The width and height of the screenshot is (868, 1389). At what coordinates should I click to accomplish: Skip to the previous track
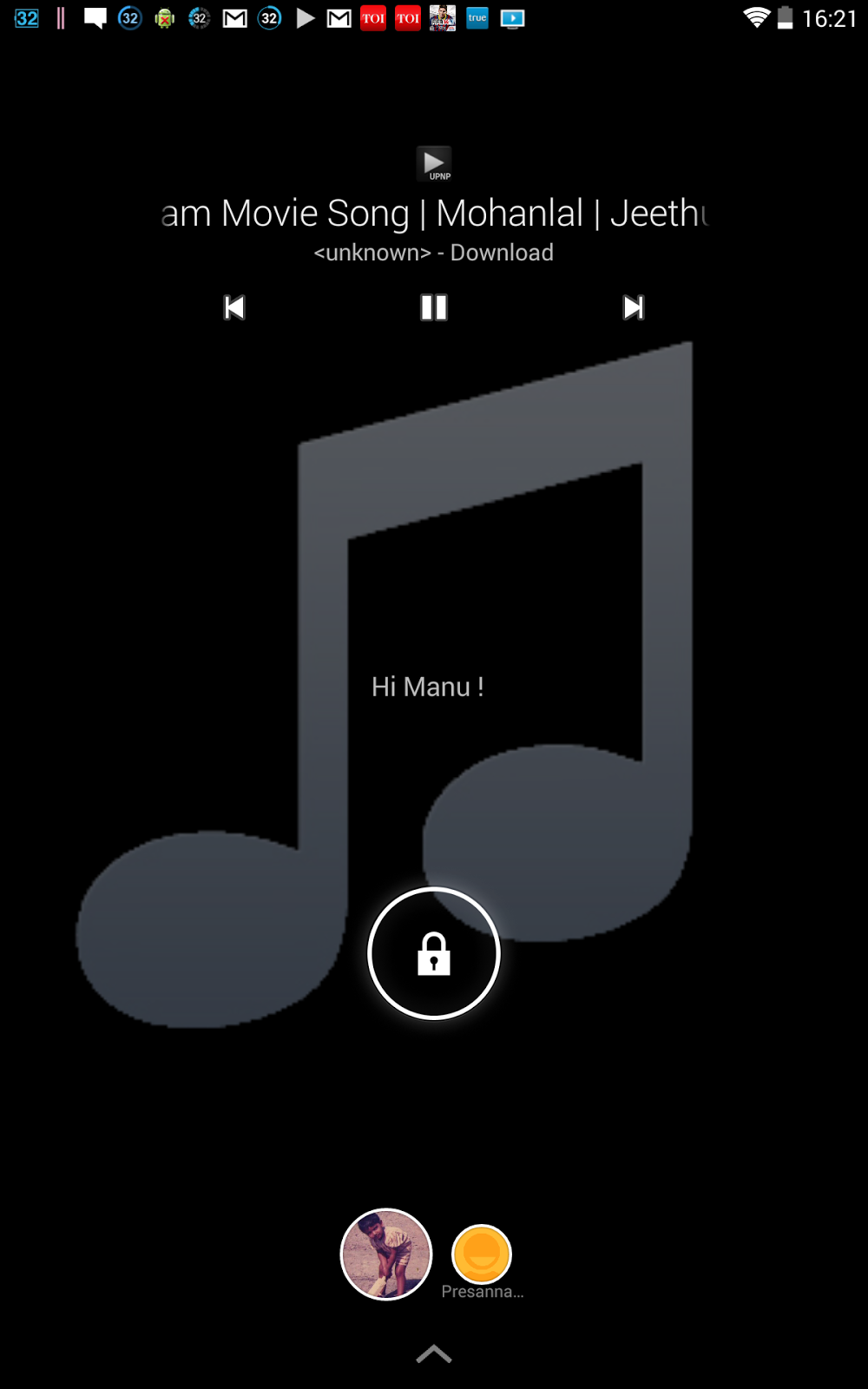[234, 307]
